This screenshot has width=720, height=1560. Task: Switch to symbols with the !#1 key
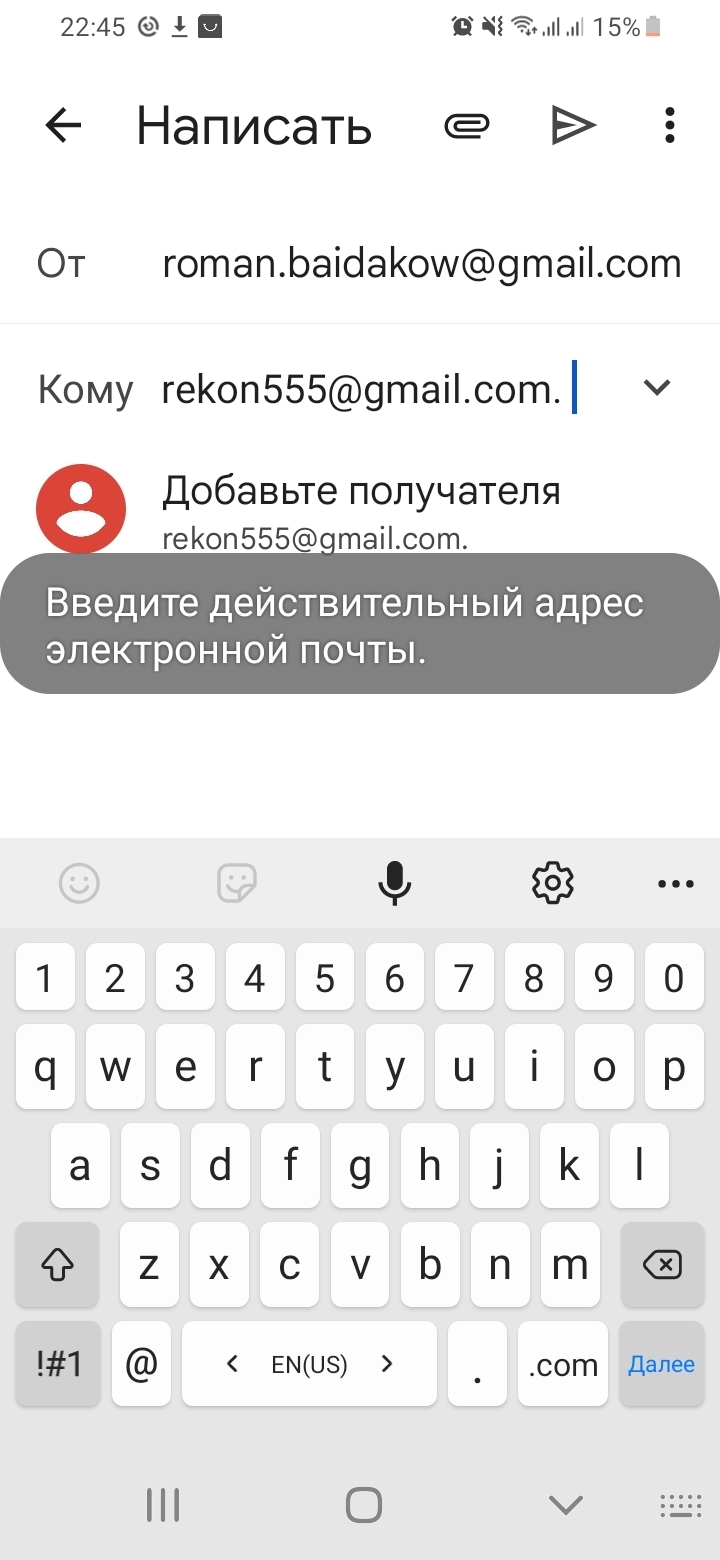(x=58, y=1364)
